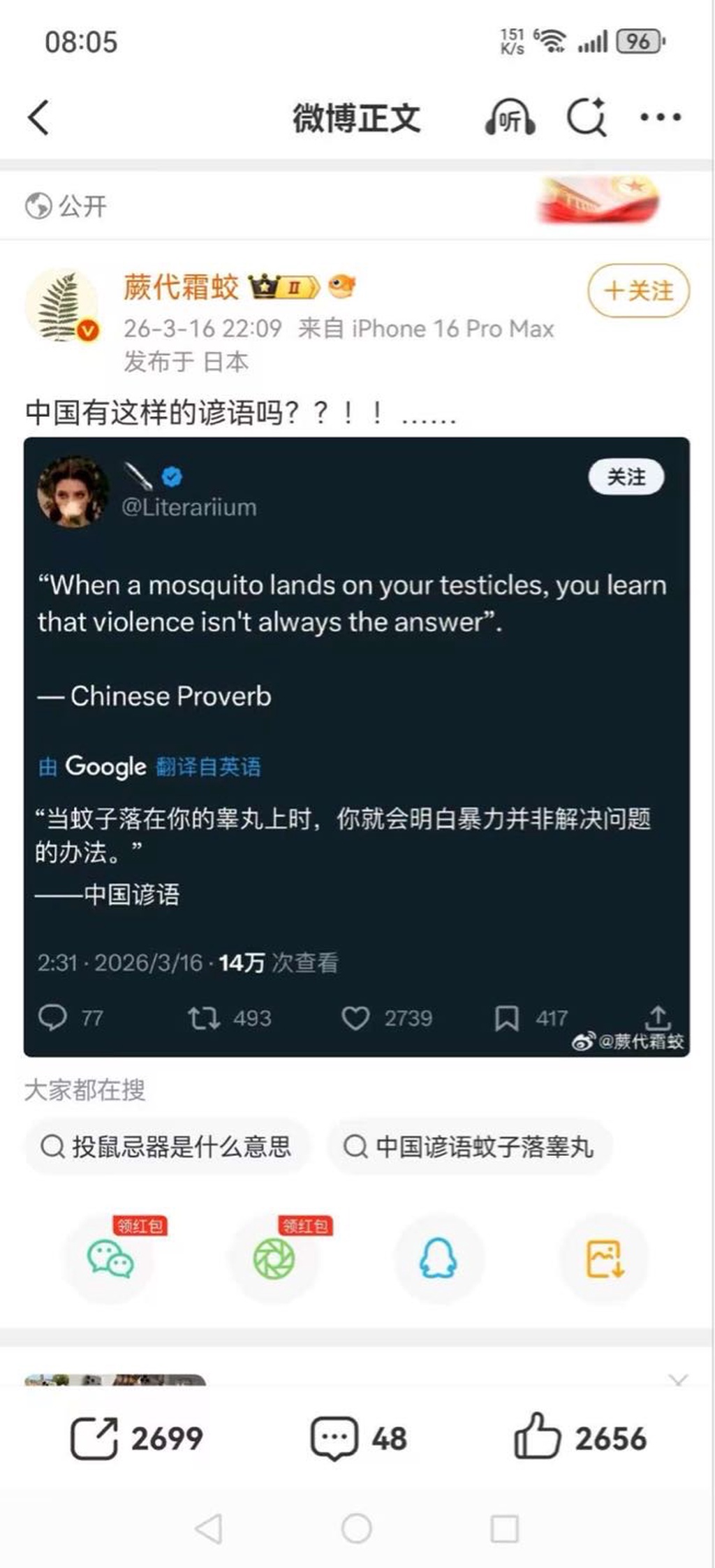Open 蕨代霜蛟's profile avatar
Screen dimensions: 715x1568
tap(63, 305)
